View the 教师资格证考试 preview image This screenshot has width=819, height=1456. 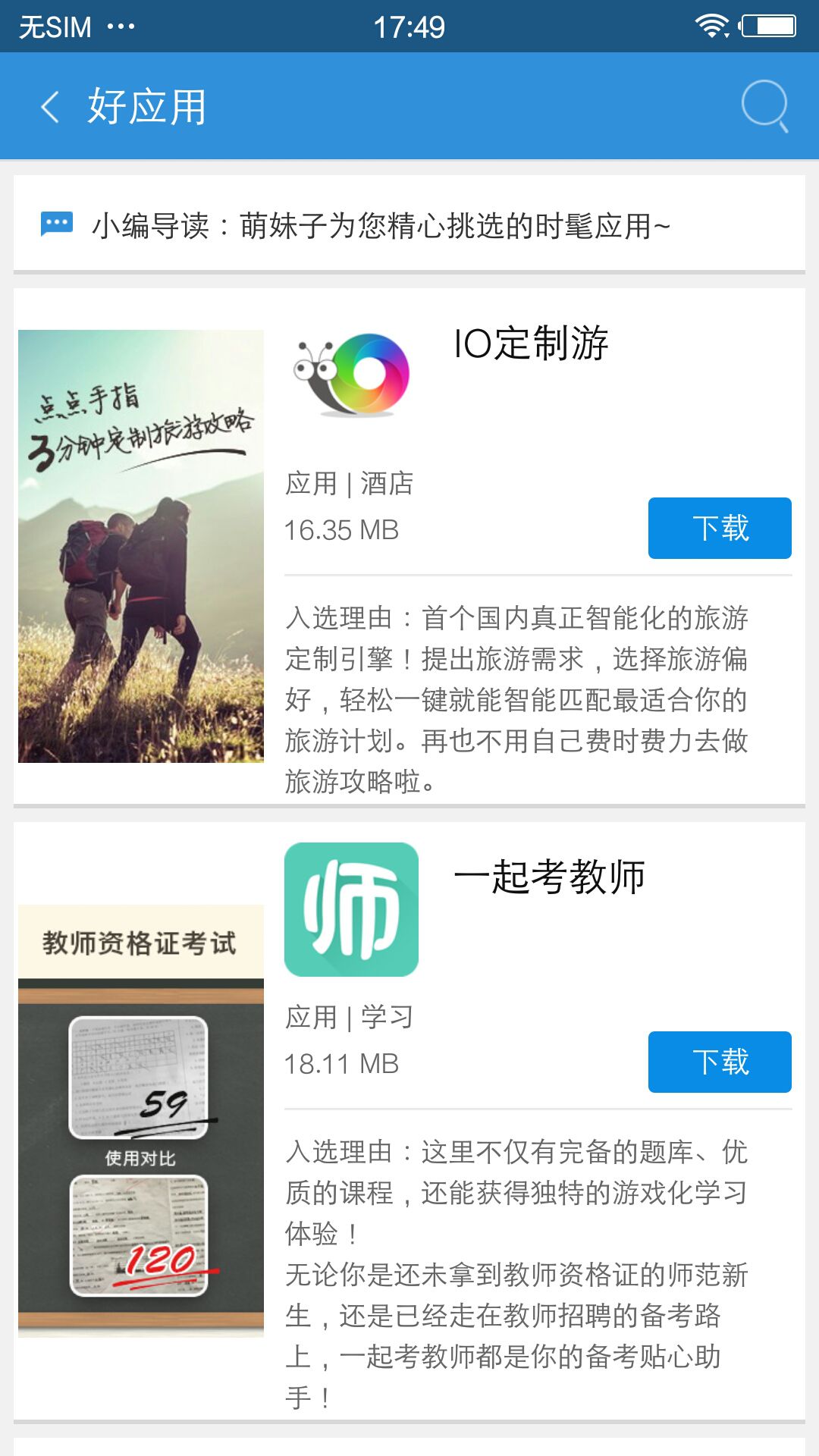point(141,1119)
